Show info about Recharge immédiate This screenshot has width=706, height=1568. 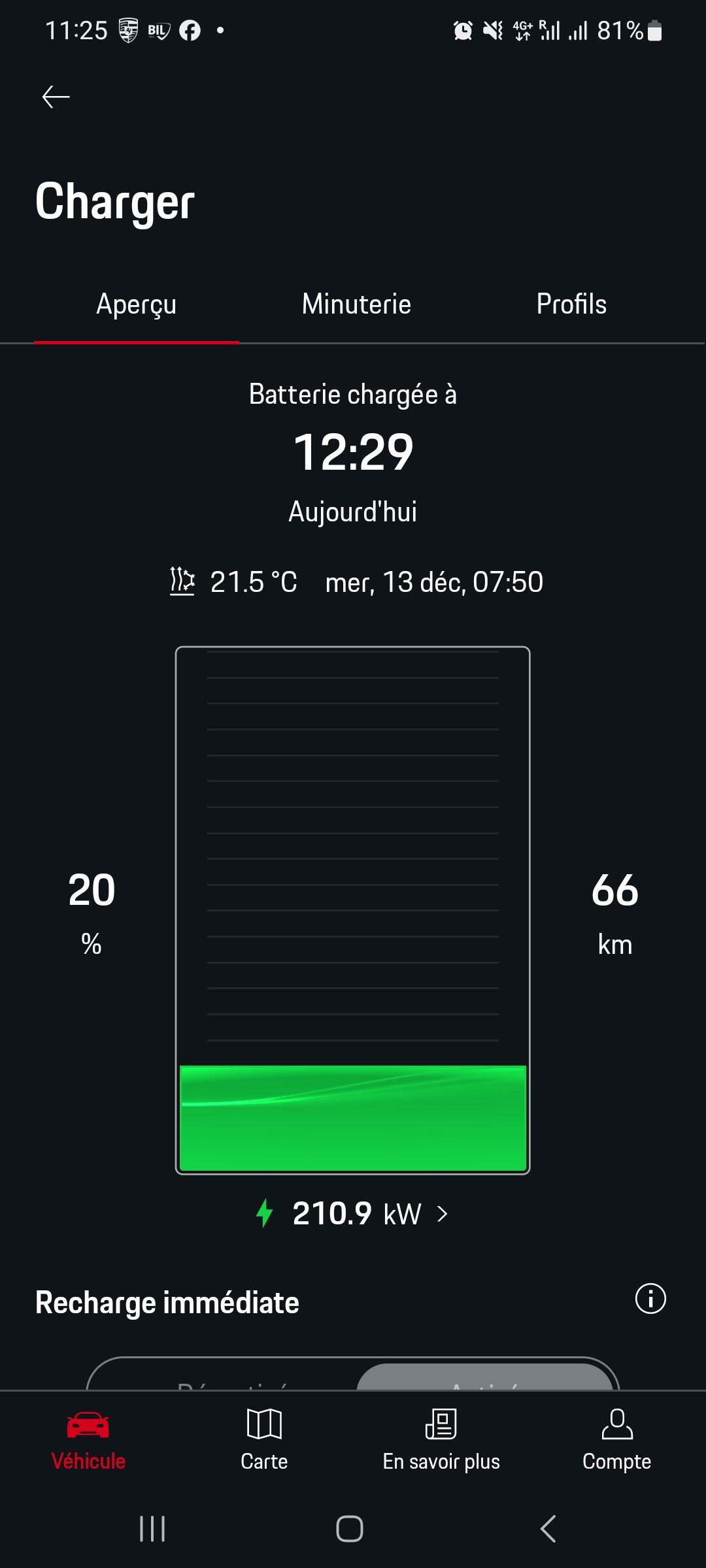[x=650, y=1298]
